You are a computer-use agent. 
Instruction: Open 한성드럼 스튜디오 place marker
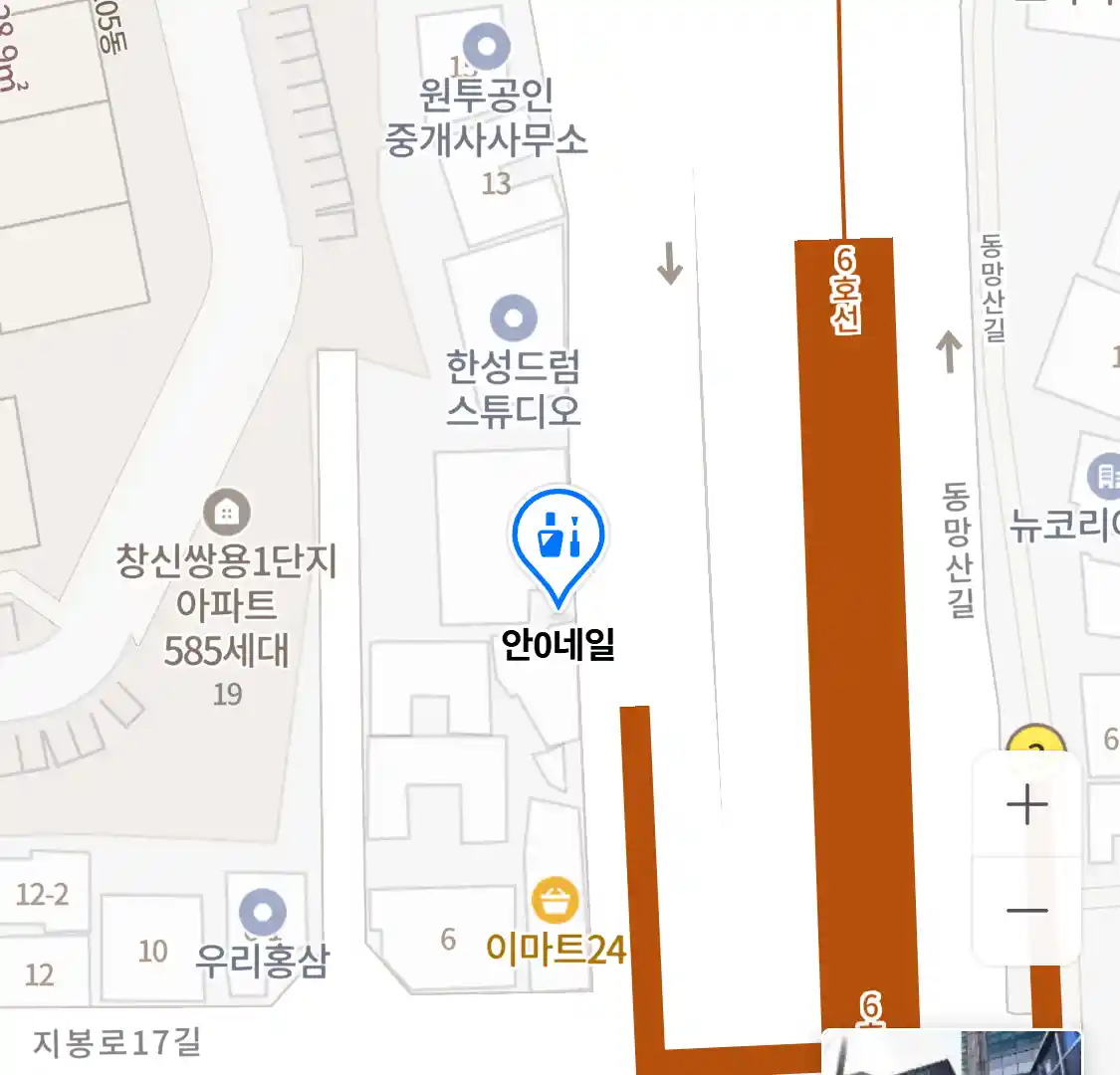(x=514, y=319)
